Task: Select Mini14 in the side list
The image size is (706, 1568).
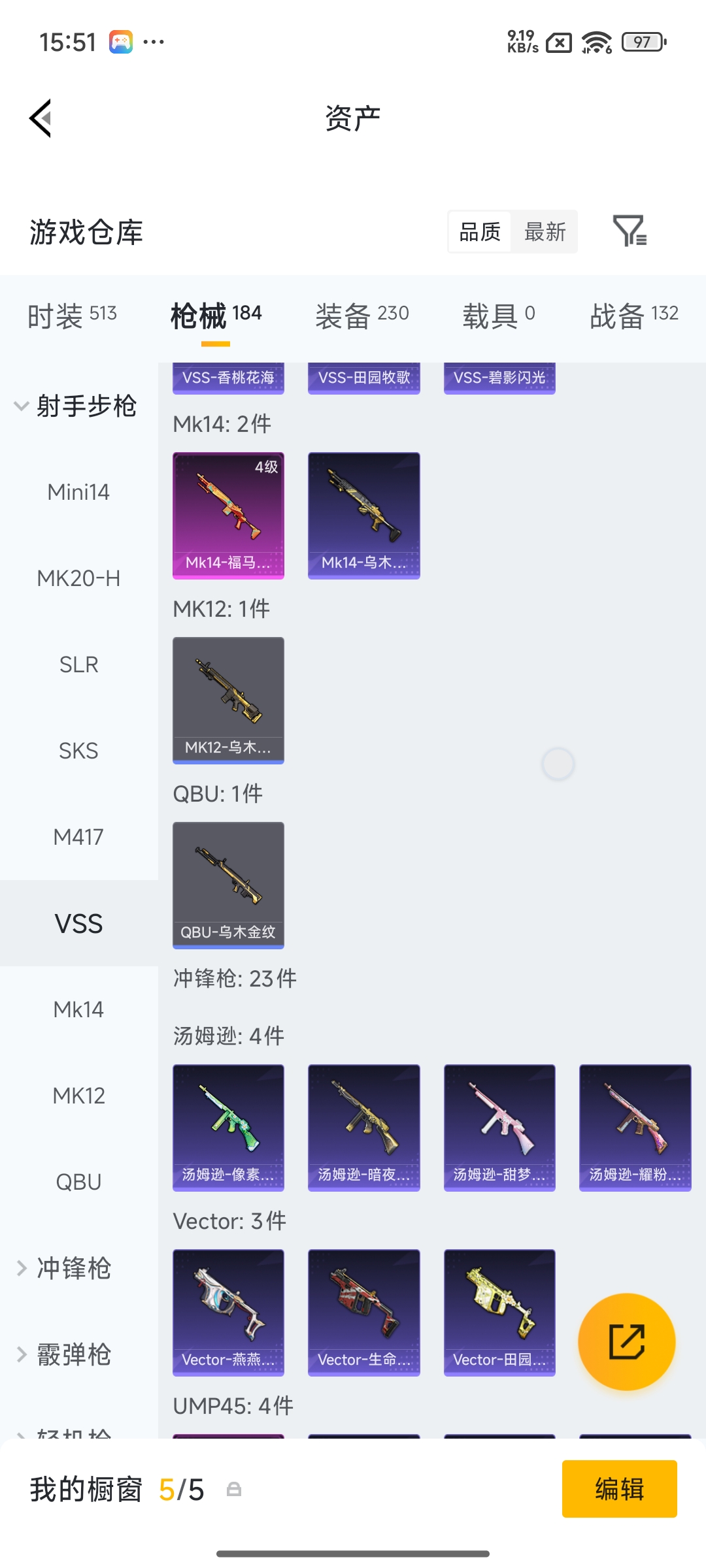Action: tap(78, 492)
